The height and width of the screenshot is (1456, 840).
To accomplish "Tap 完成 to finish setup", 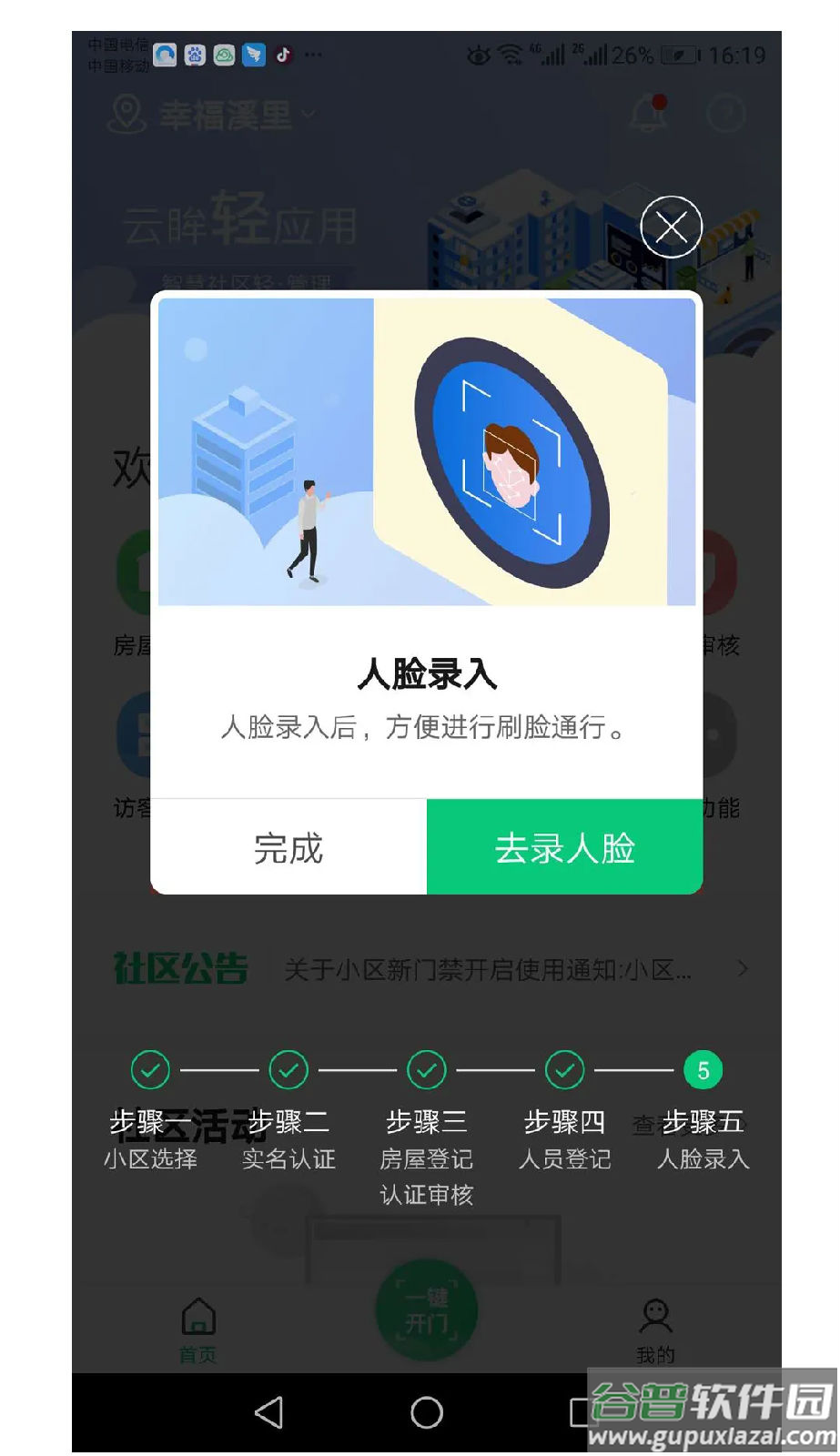I will (288, 848).
